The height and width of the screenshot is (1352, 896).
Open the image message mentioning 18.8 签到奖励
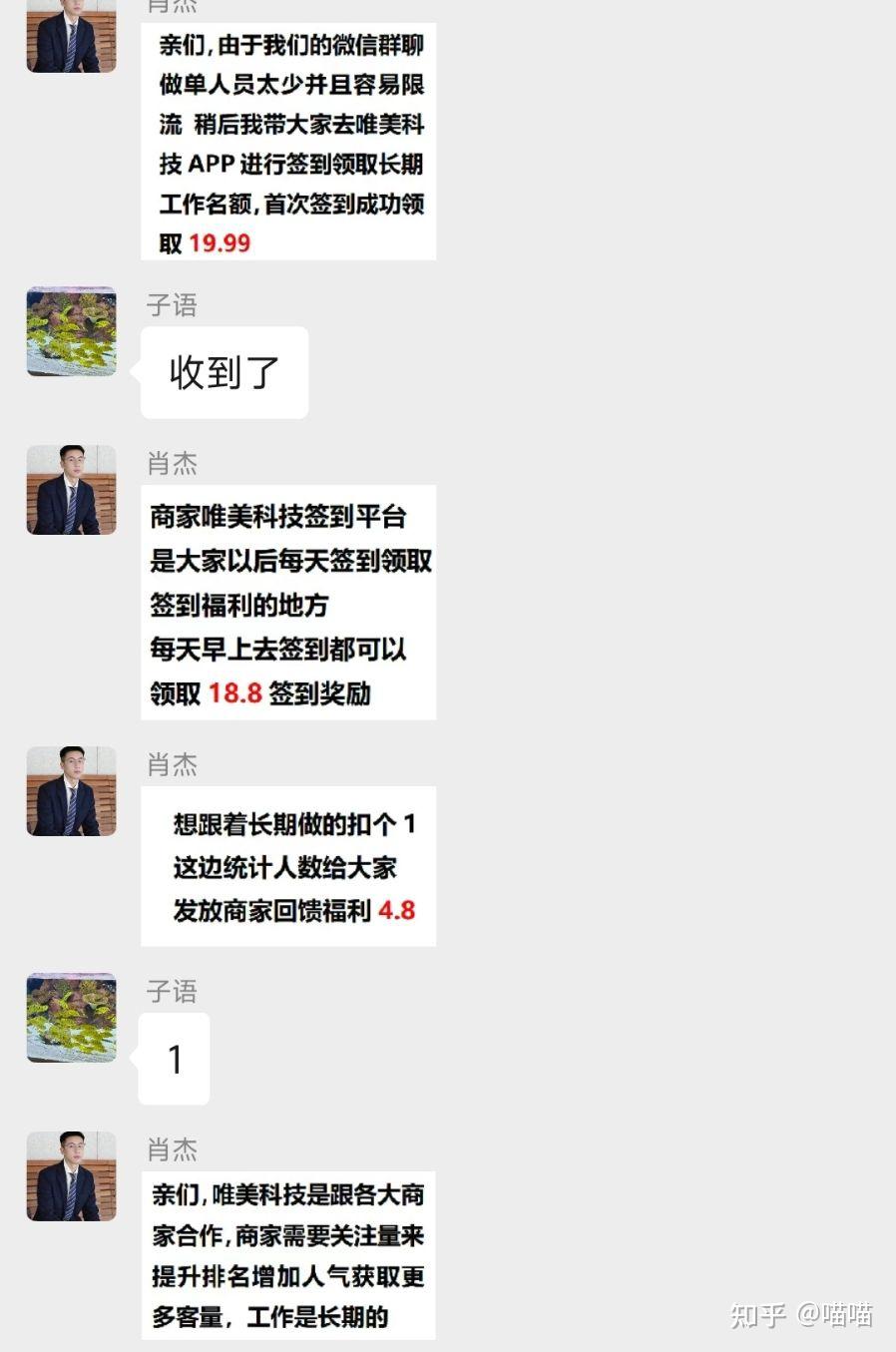click(x=288, y=603)
